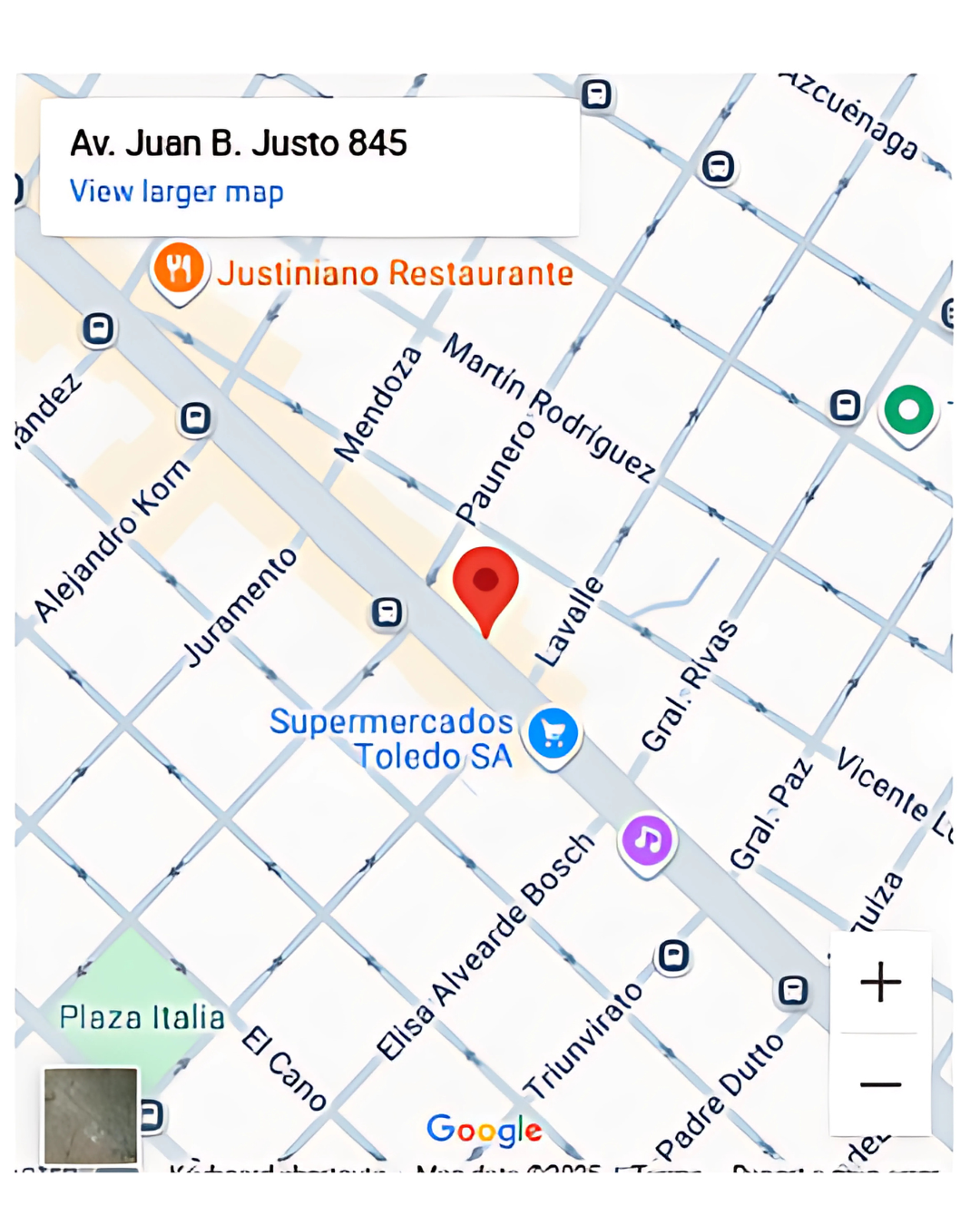Tap the bus stop near Juramento

tap(387, 612)
